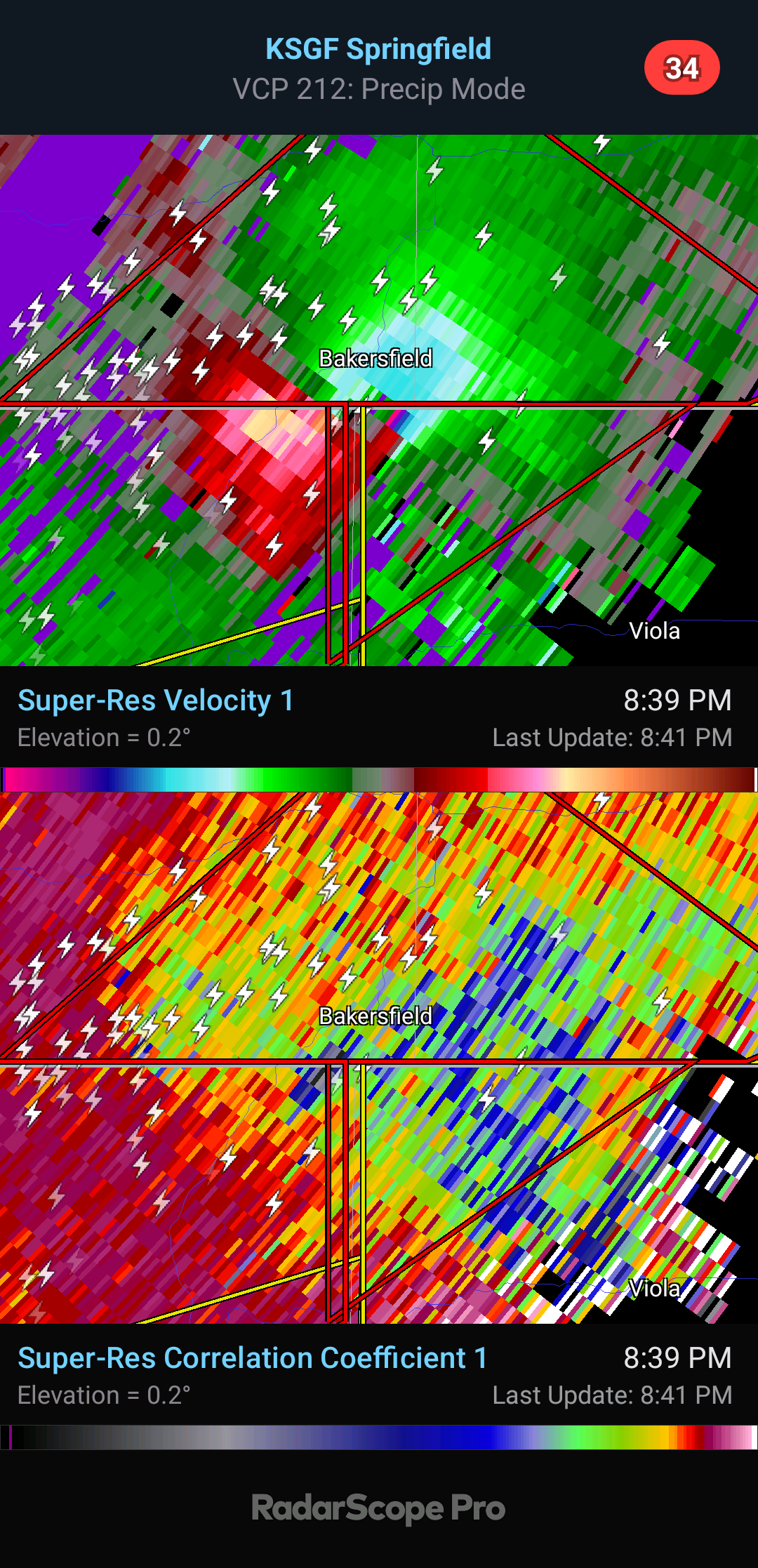Change the Super-Res Correlation Coefficient 1 product
Image resolution: width=758 pixels, height=1568 pixels.
[253, 1357]
